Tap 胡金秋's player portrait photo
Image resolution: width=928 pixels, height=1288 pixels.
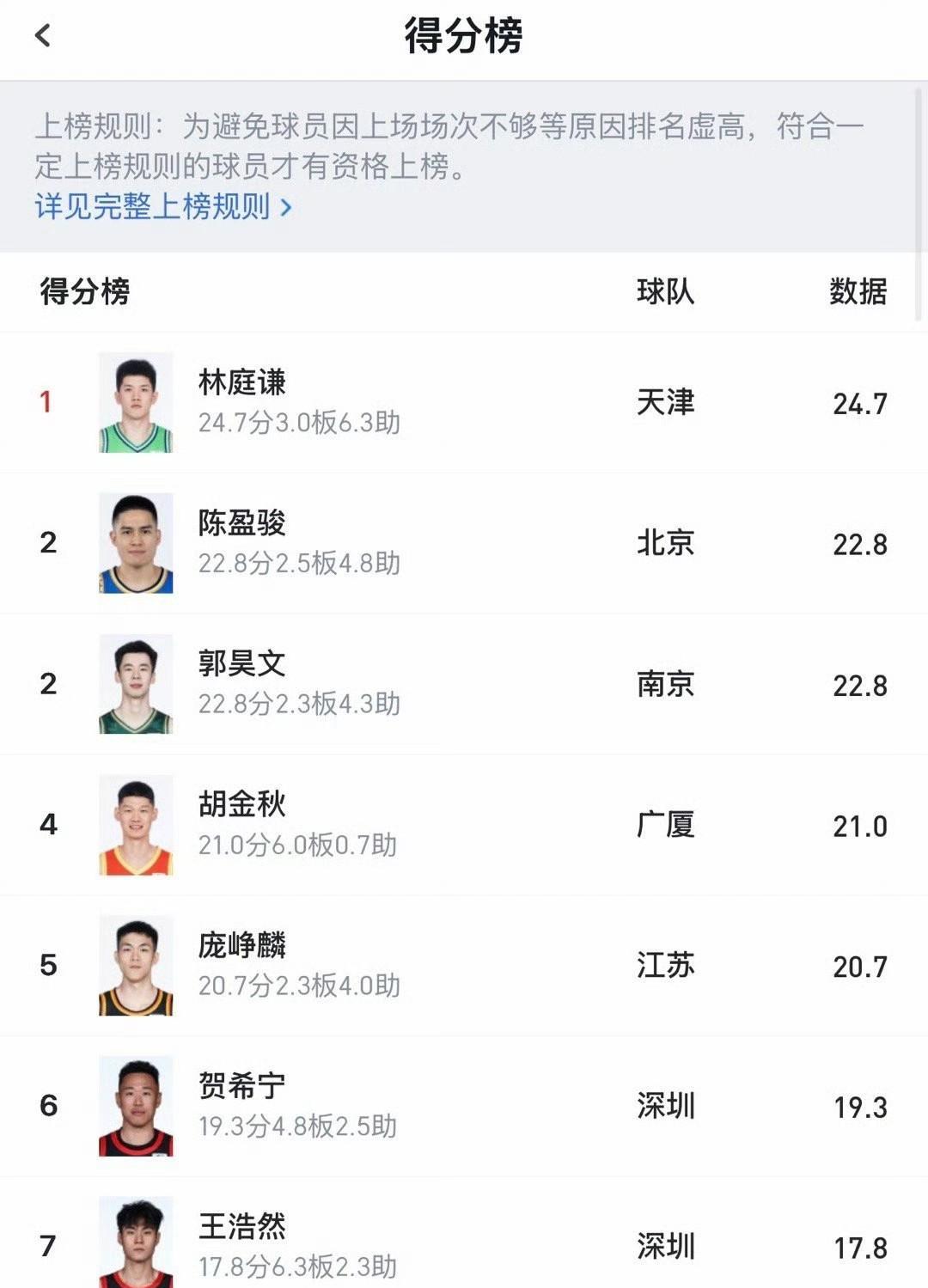coord(135,823)
